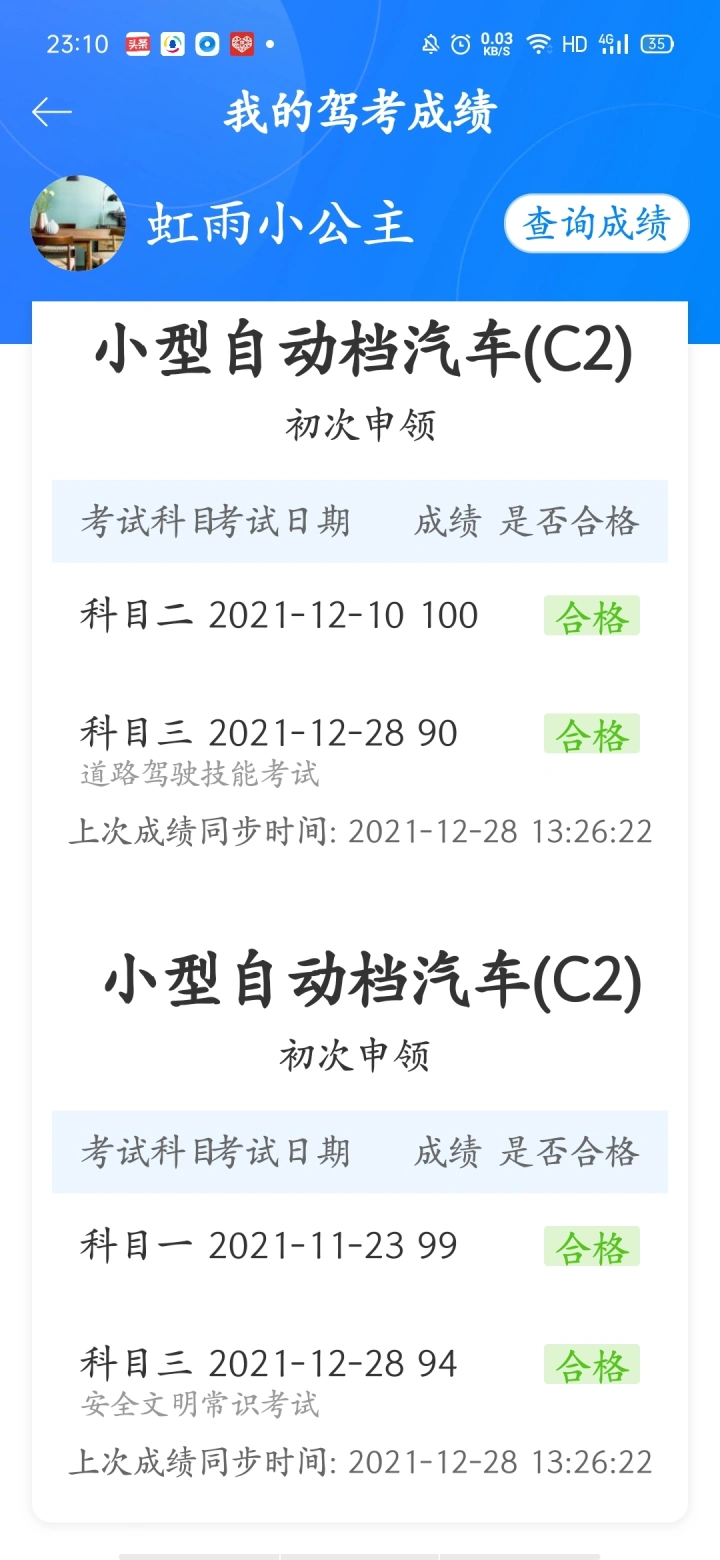This screenshot has height=1560, width=720.
Task: Tap the 查询成绩 button
Action: coord(596,224)
